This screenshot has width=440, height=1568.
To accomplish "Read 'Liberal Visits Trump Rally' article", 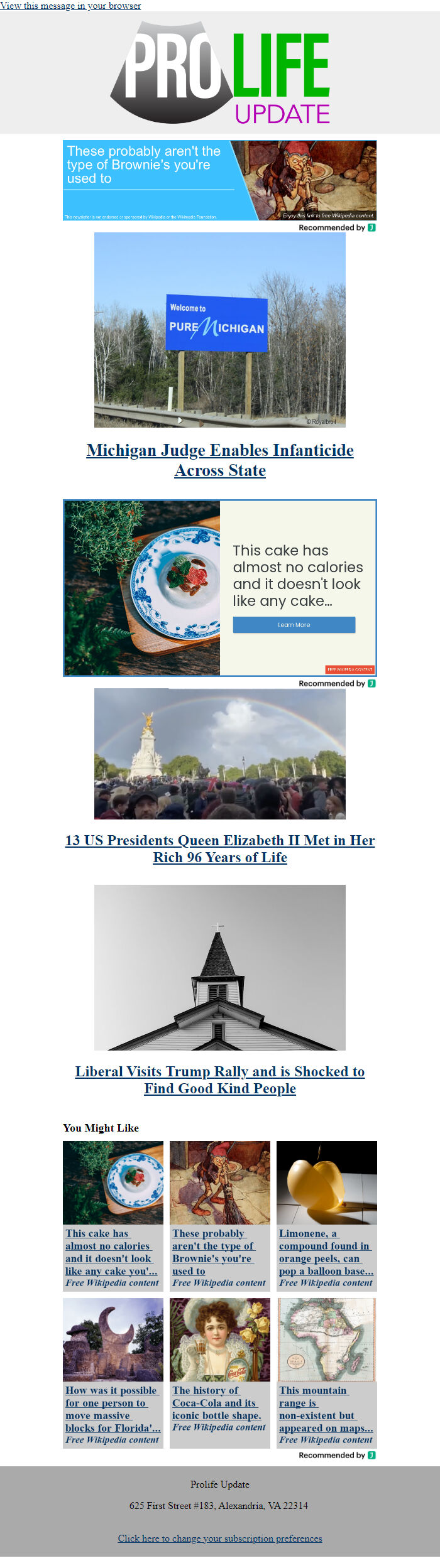I will tap(219, 1079).
